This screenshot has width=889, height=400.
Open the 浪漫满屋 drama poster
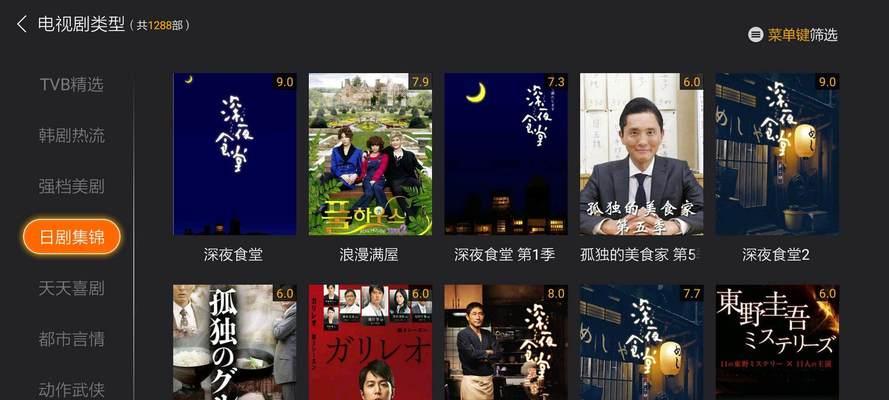coord(370,154)
